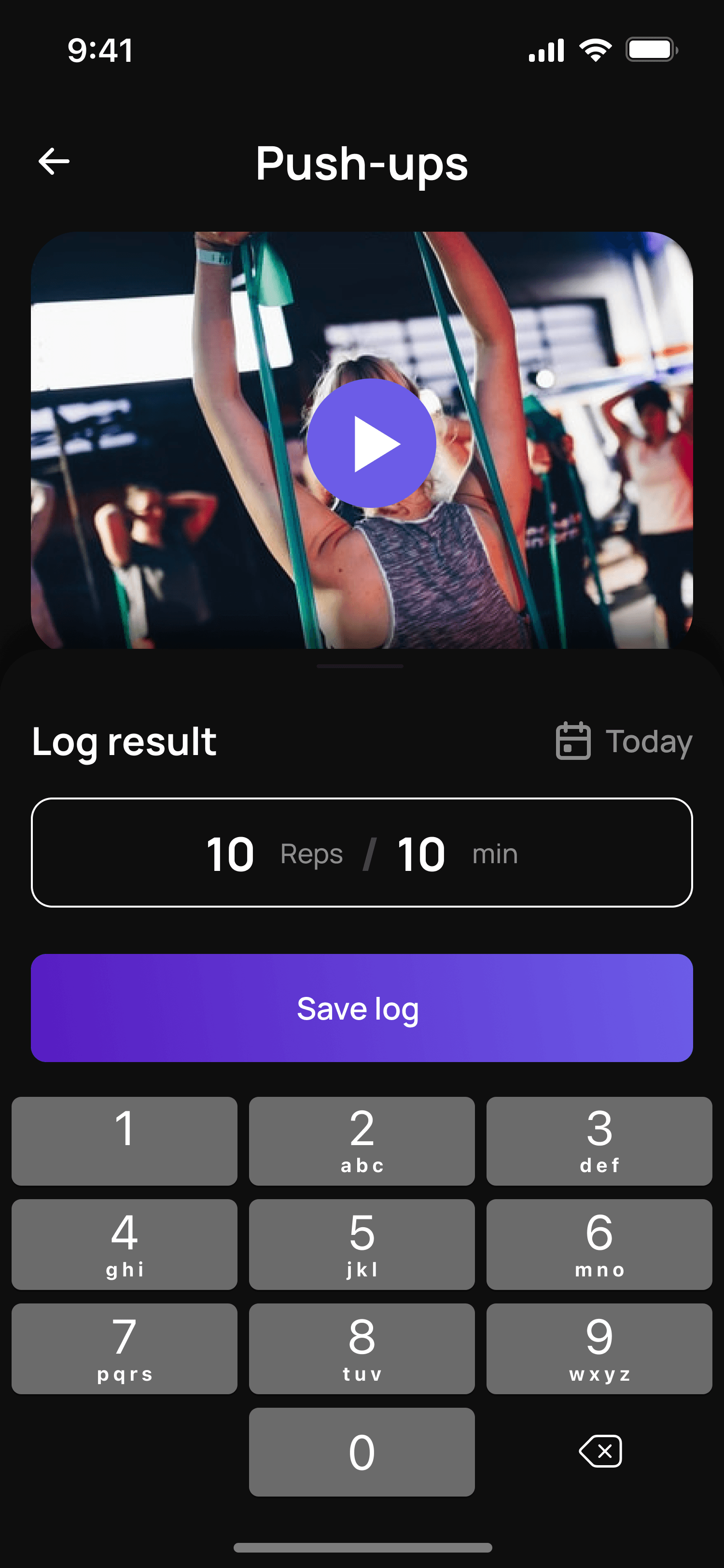Viewport: 724px width, 1568px height.
Task: Type digit 1 on the keypad
Action: tap(124, 1140)
